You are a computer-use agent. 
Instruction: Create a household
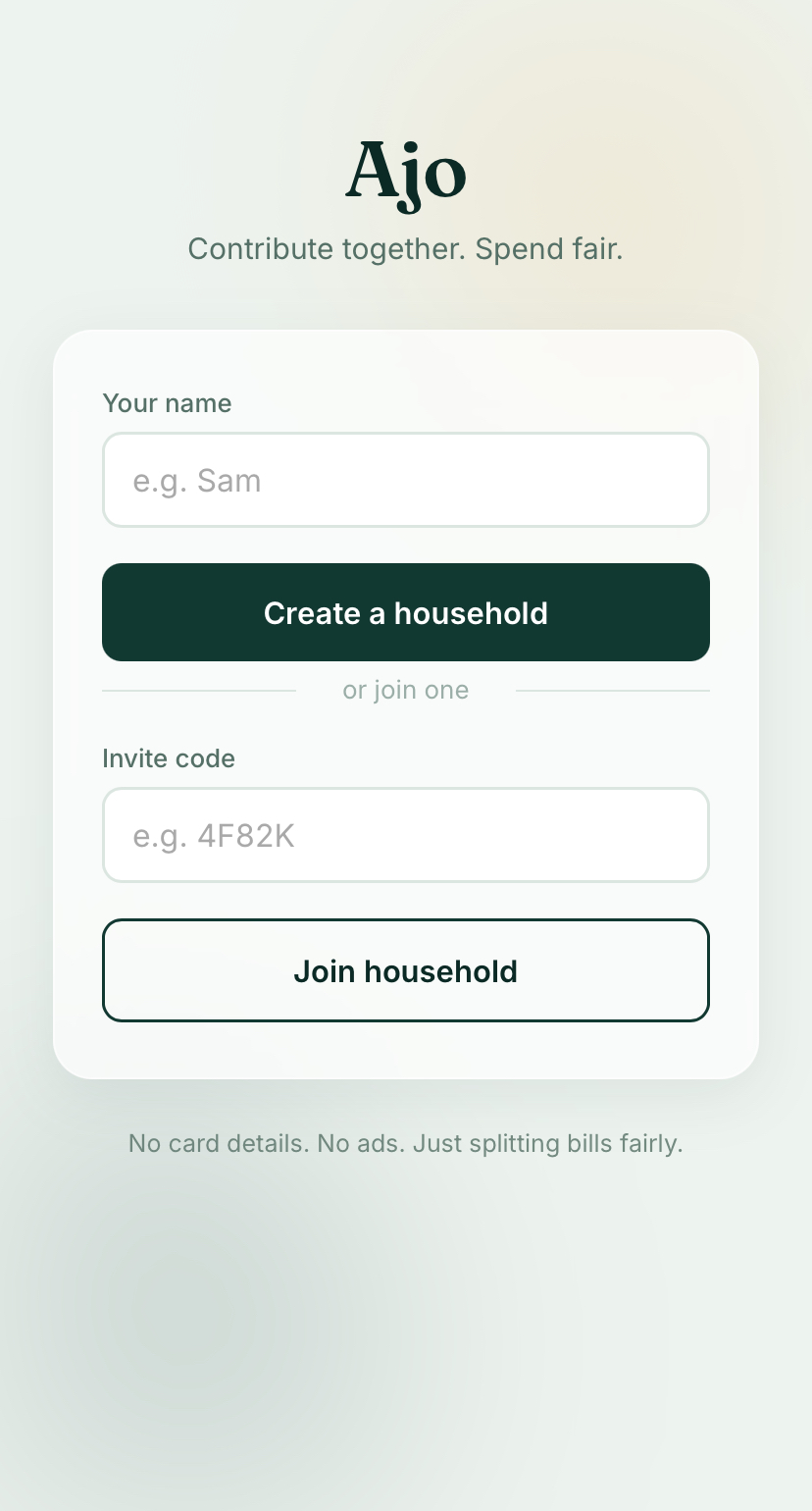pyautogui.click(x=406, y=612)
